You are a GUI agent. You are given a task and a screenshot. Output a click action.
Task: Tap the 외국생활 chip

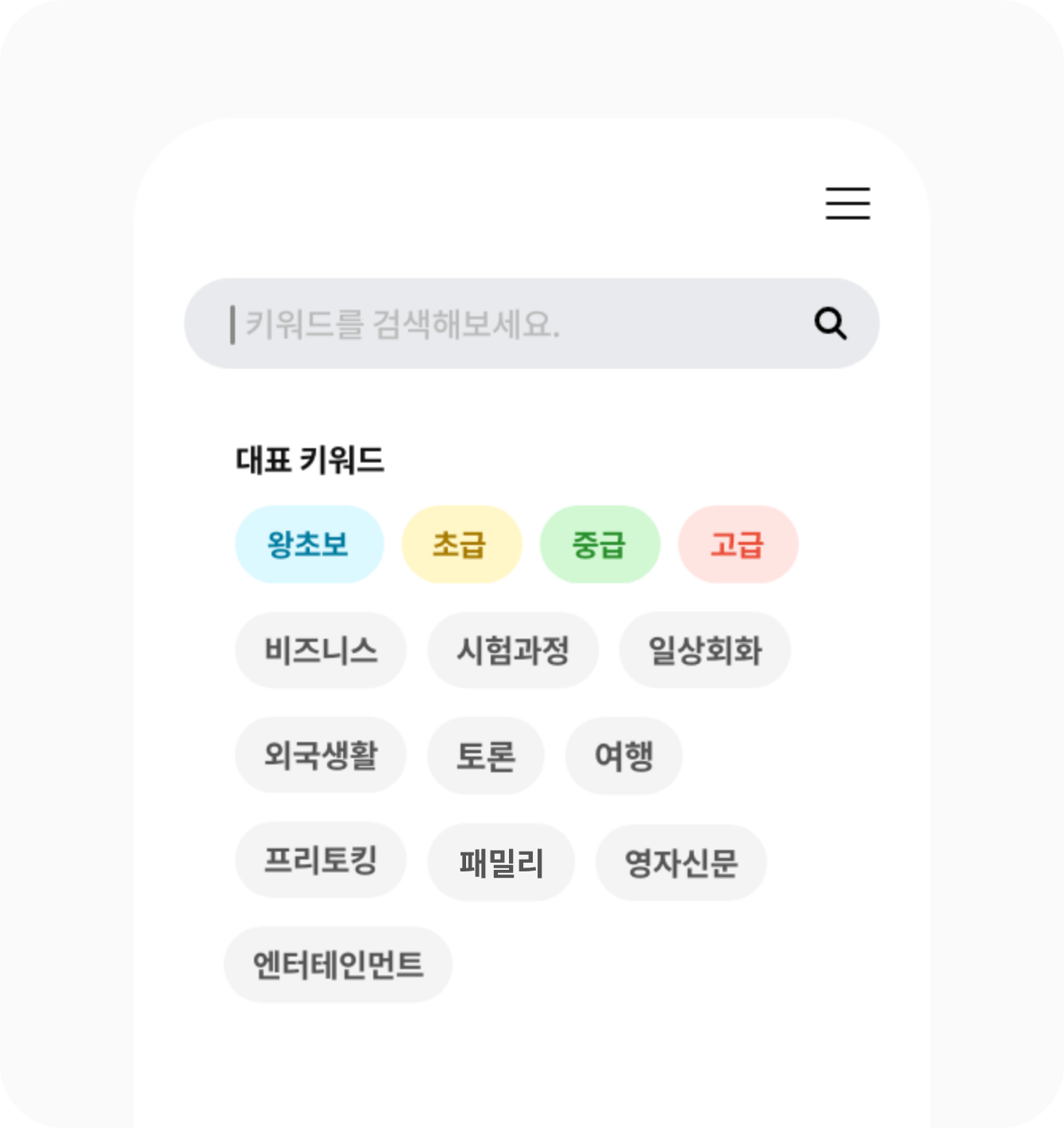321,755
